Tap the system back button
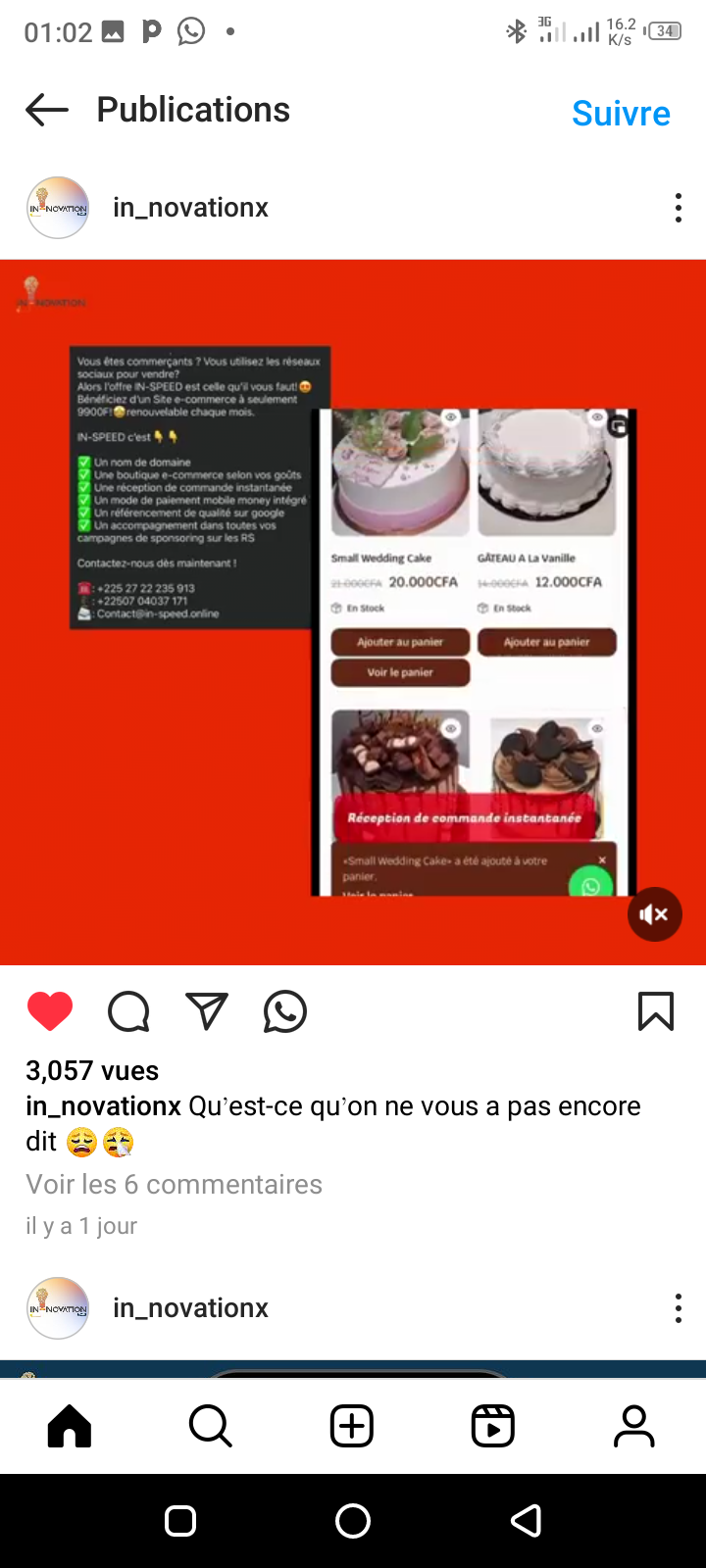This screenshot has width=706, height=1568. click(527, 1521)
